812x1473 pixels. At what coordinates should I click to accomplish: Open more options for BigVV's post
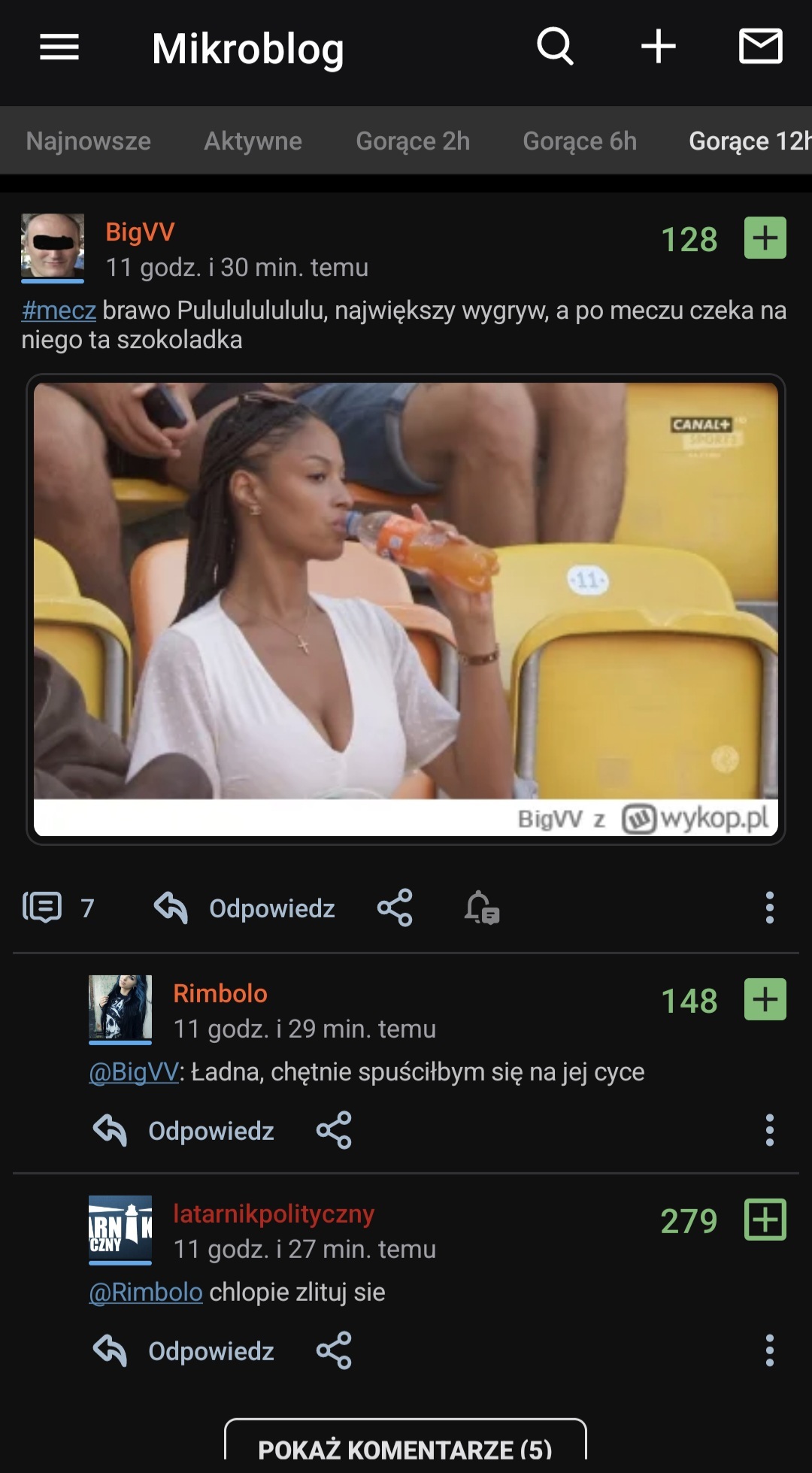pos(769,908)
